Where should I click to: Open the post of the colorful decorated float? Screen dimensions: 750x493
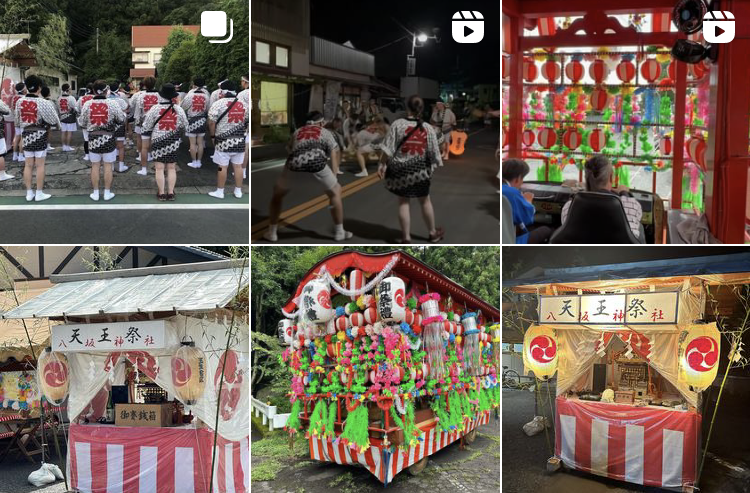point(375,370)
